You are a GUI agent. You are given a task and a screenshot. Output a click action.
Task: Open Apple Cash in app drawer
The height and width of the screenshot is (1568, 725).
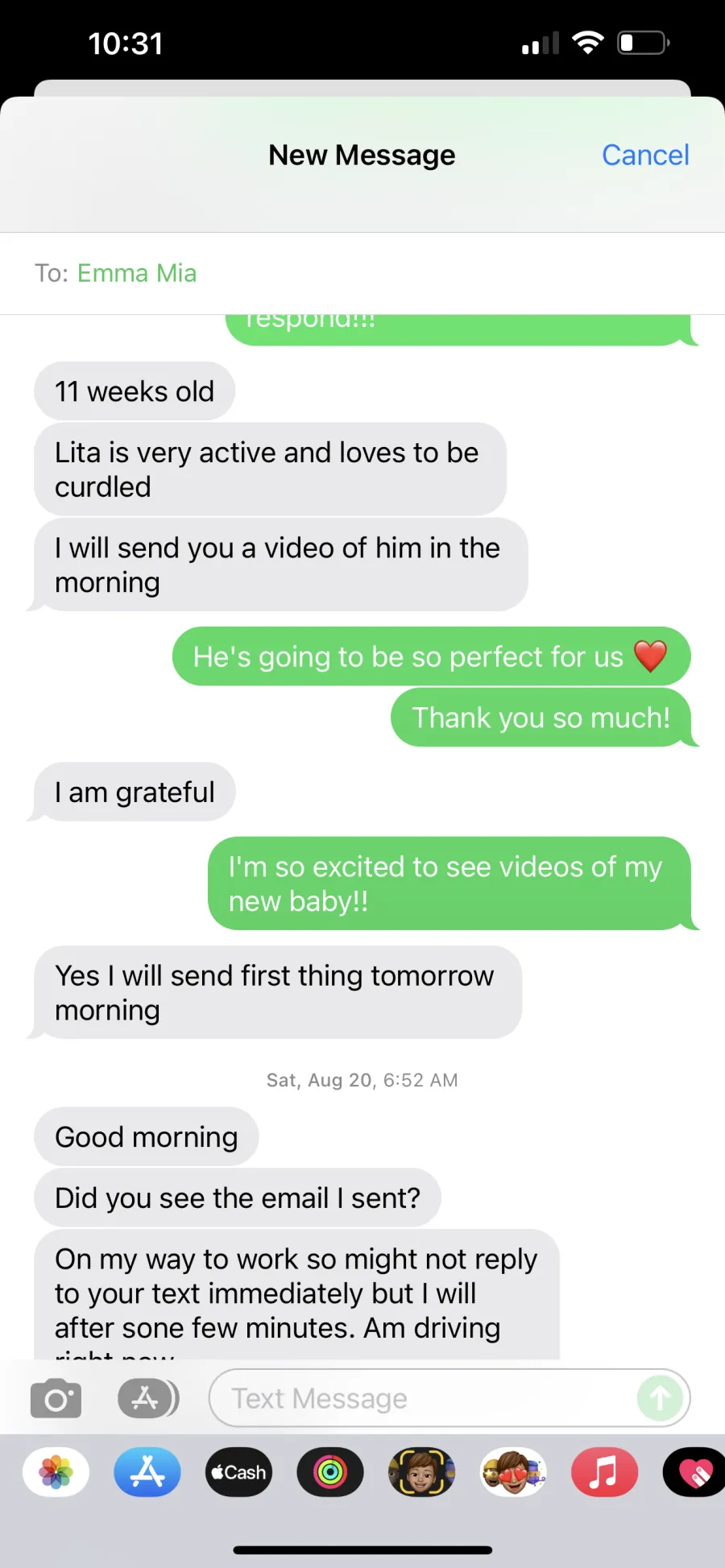click(238, 1472)
